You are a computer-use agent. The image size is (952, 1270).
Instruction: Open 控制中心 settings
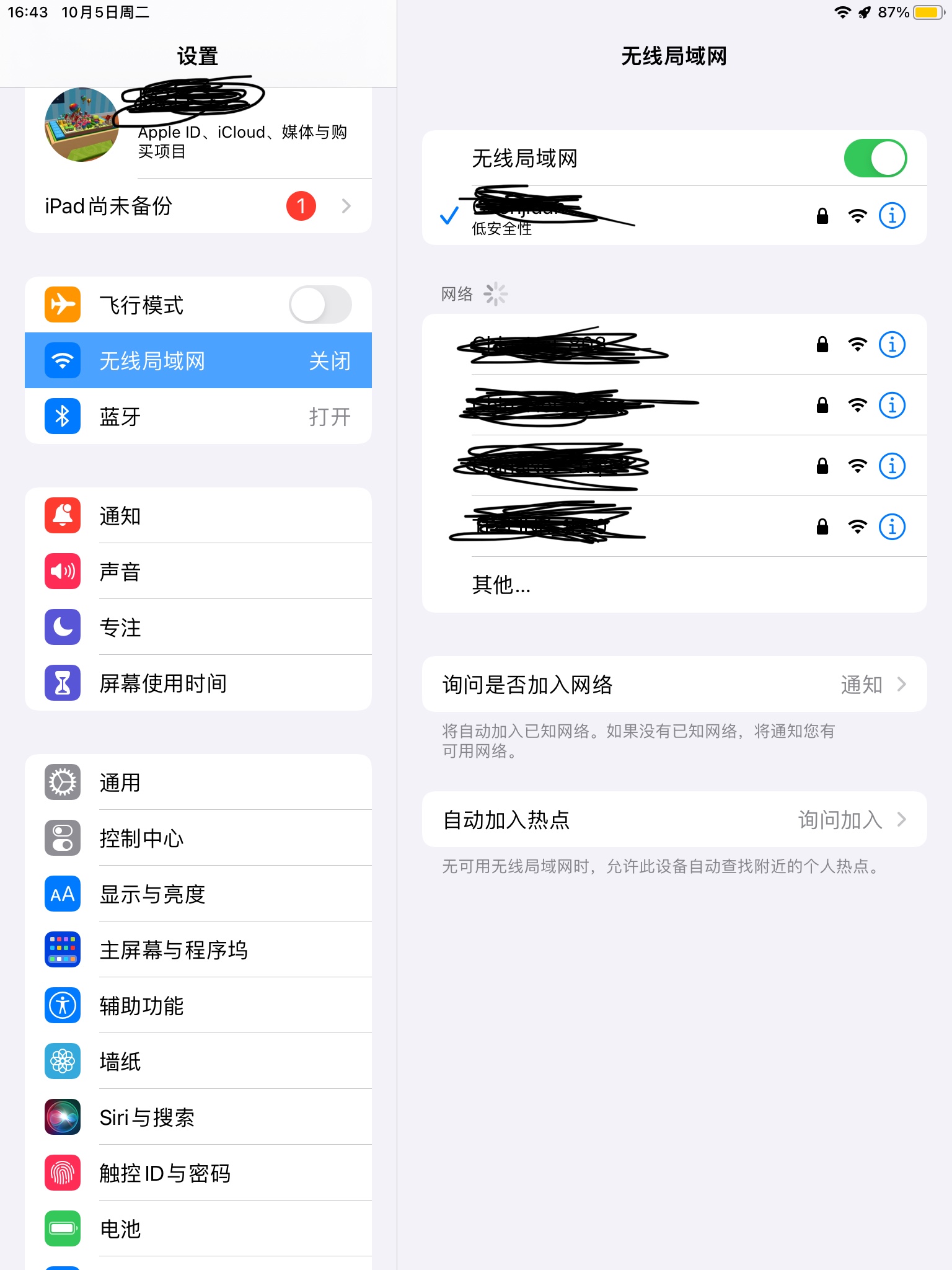pos(198,838)
